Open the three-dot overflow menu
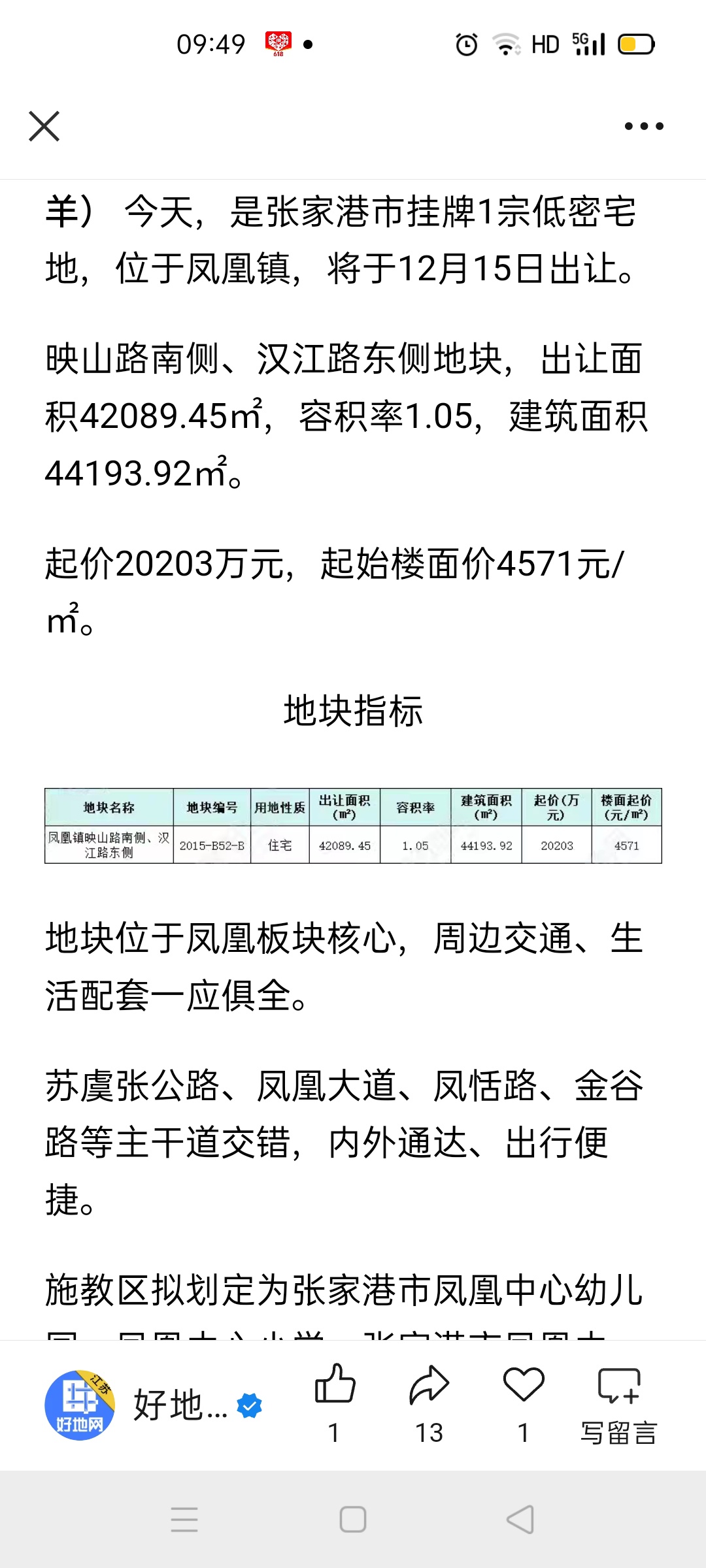Screen dimensions: 706x1568 click(643, 126)
